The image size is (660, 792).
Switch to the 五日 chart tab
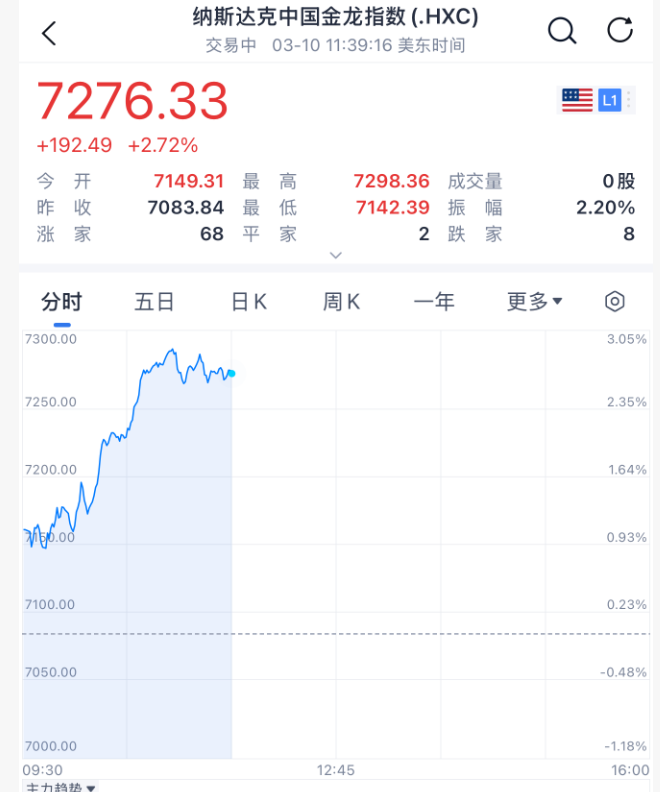(155, 302)
